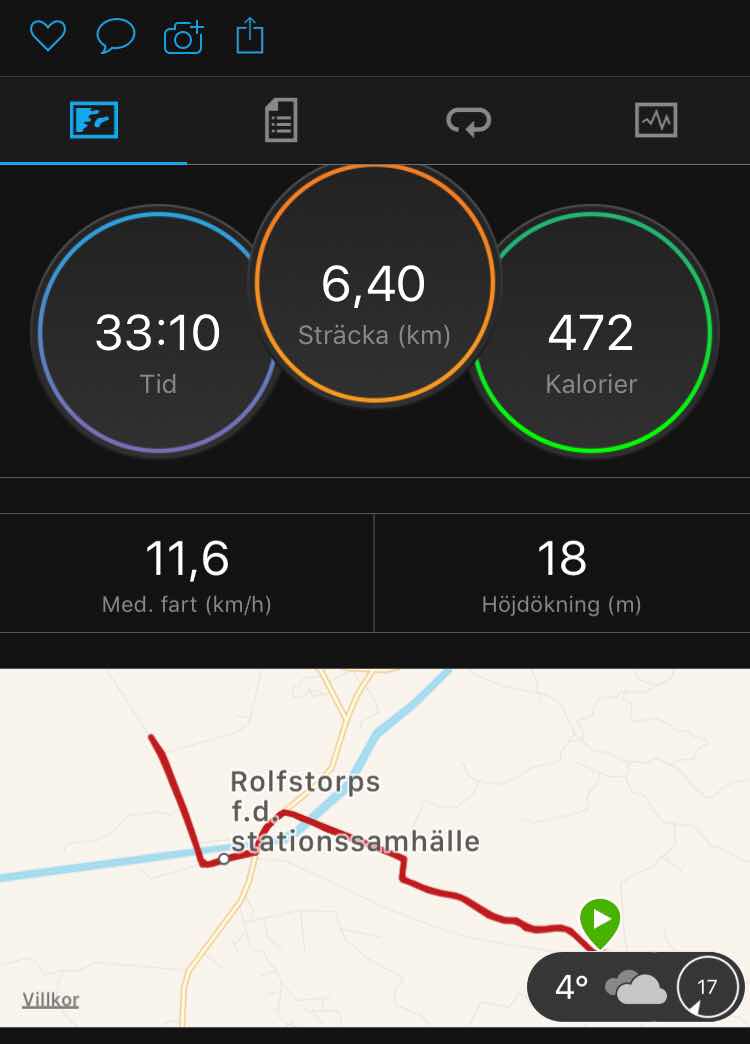Select the overview summary tab
This screenshot has height=1044, width=750.
tap(94, 122)
